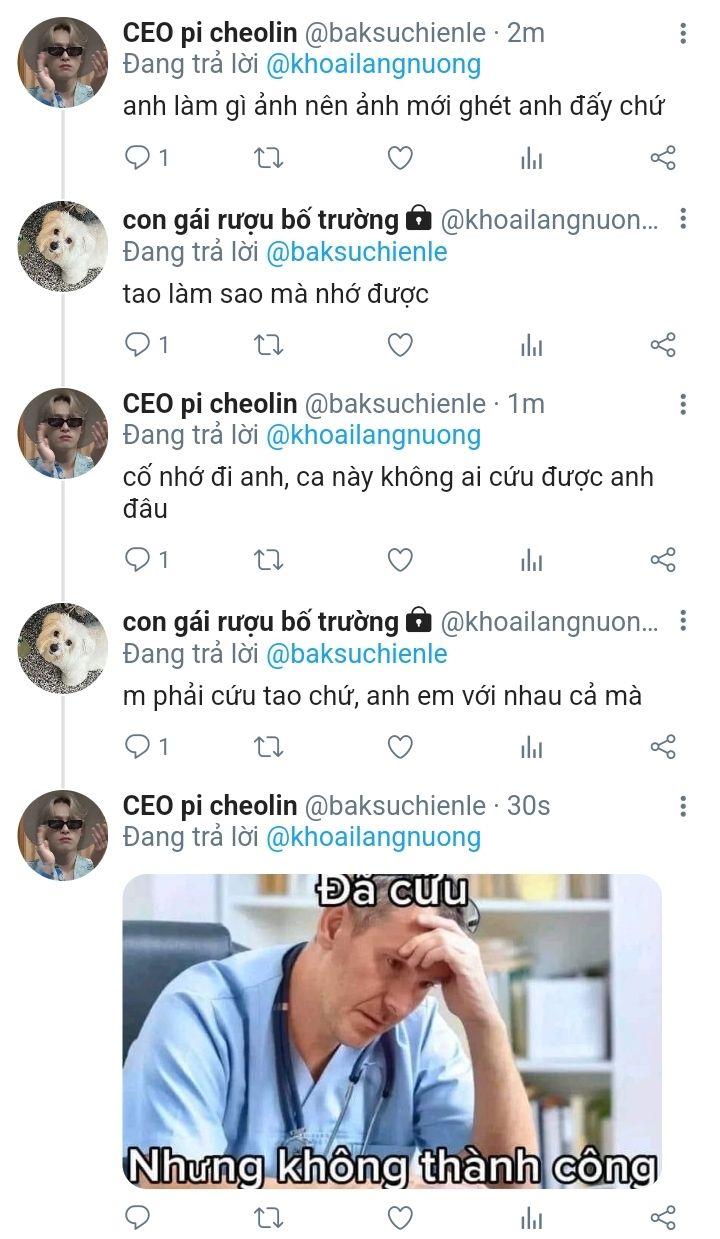Image resolution: width=720 pixels, height=1239 pixels.
Task: Open the @khoailangnuong link in the 2m tweet
Action: 372,65
